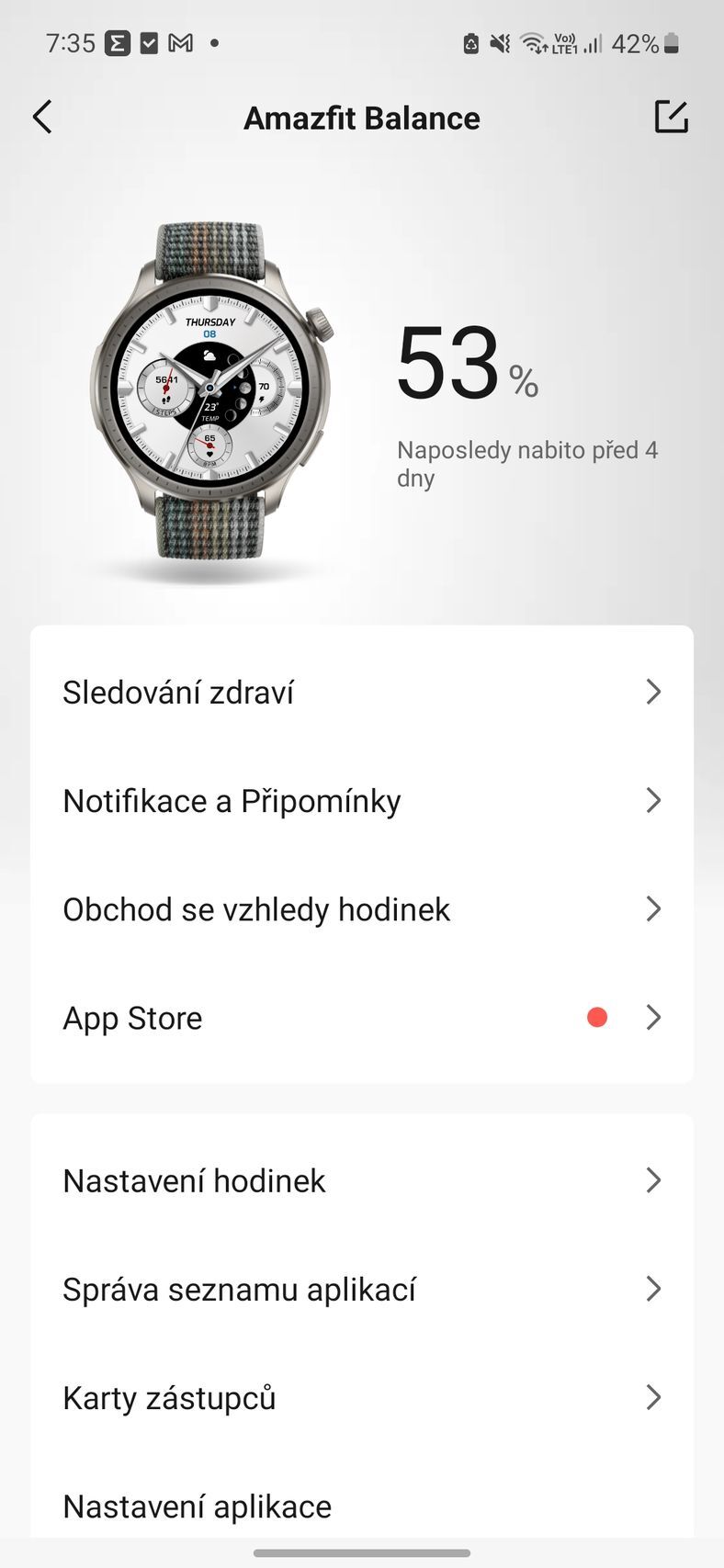The height and width of the screenshot is (1568, 724).
Task: Expand Nastavení hodinek via its chevron
Action: click(x=653, y=1180)
